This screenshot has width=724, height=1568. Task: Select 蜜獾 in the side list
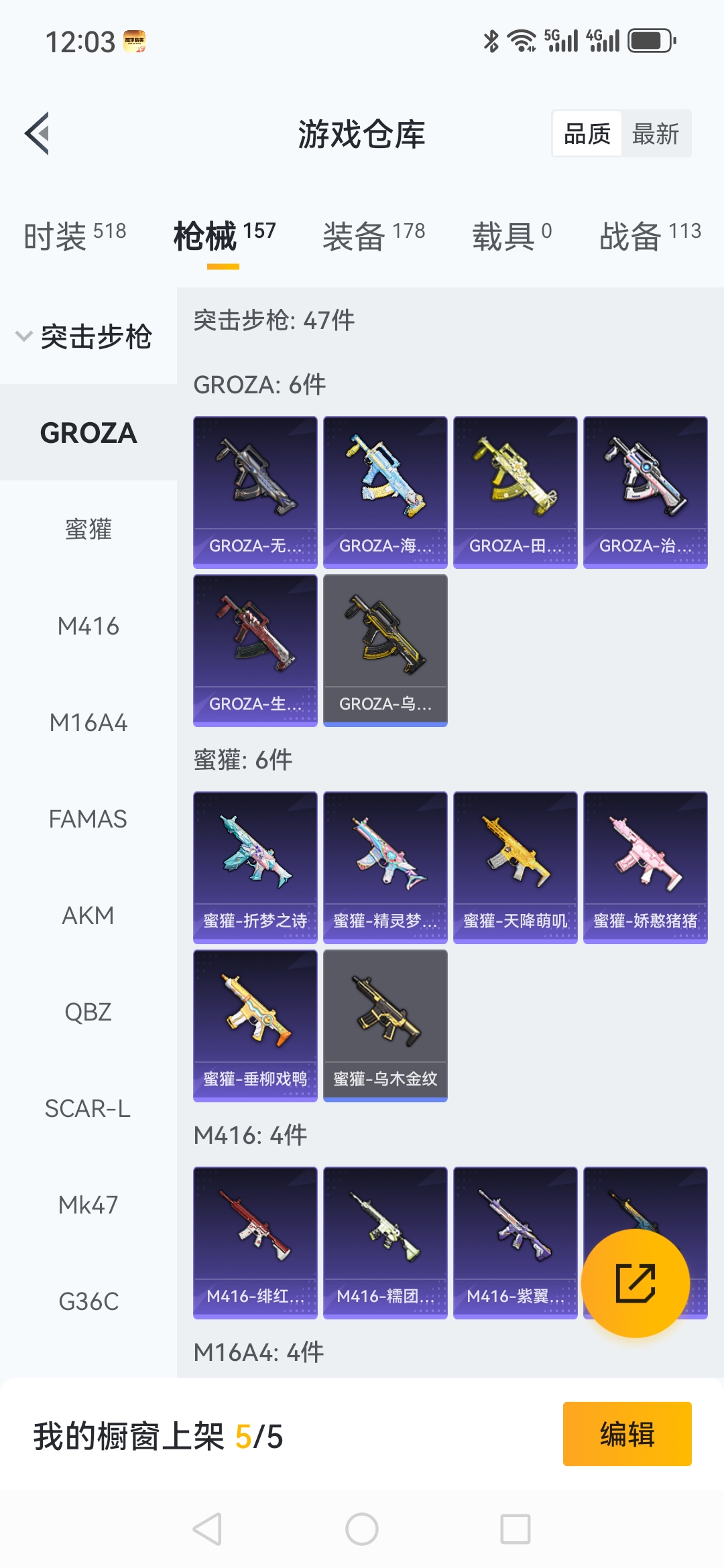point(88,529)
